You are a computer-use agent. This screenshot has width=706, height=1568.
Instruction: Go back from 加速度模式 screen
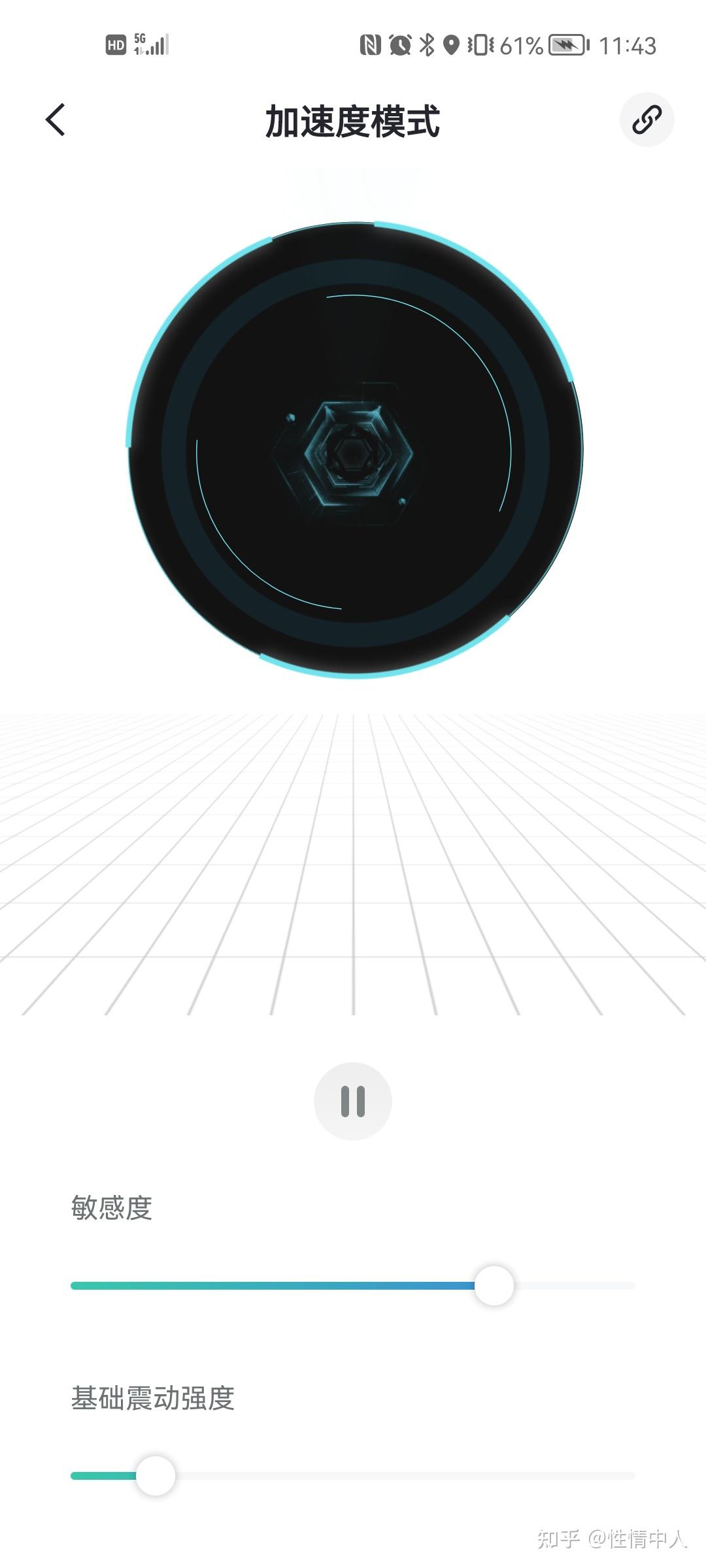coord(56,120)
